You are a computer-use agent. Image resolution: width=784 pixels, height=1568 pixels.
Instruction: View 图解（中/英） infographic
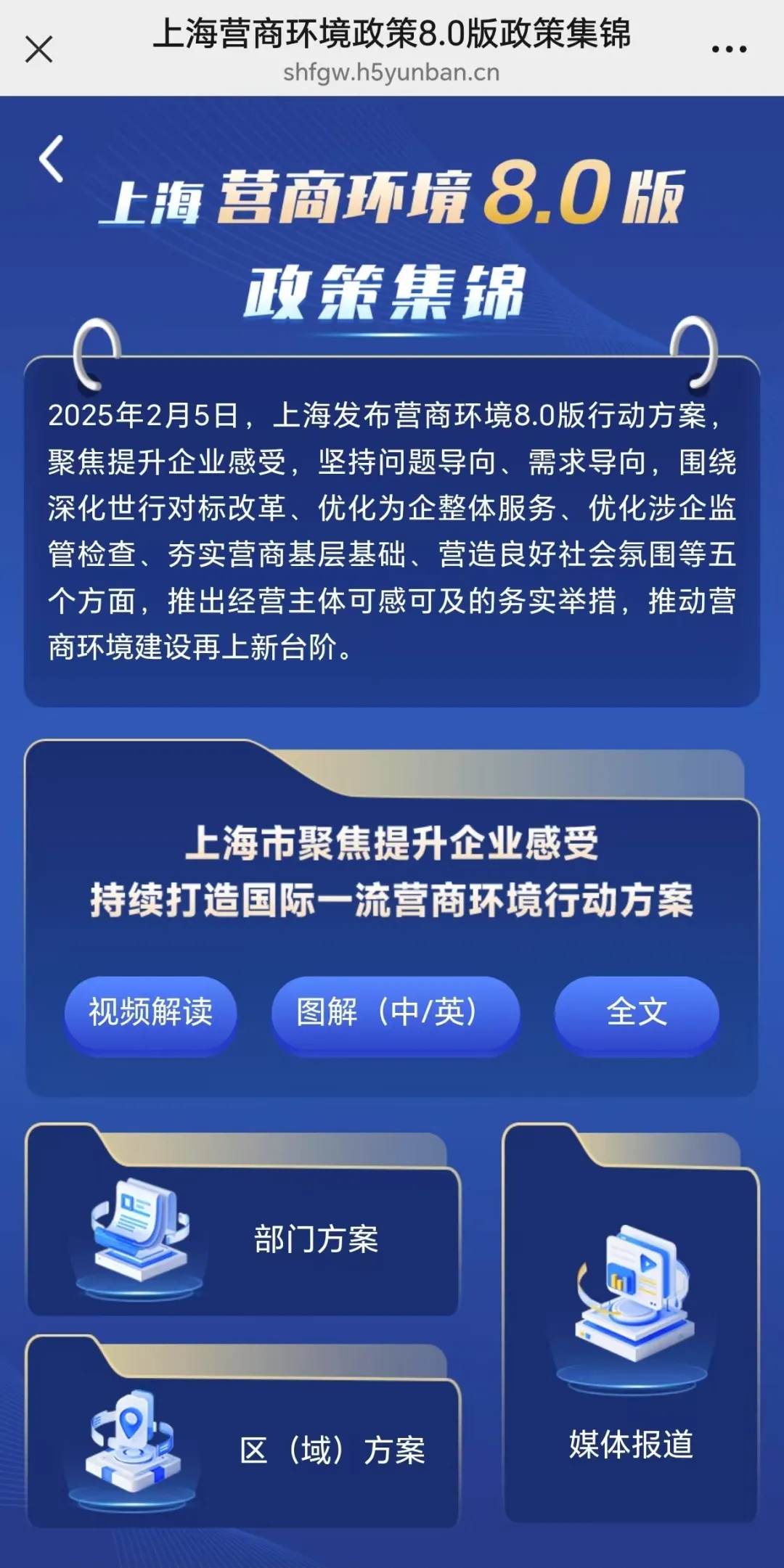tap(396, 1012)
